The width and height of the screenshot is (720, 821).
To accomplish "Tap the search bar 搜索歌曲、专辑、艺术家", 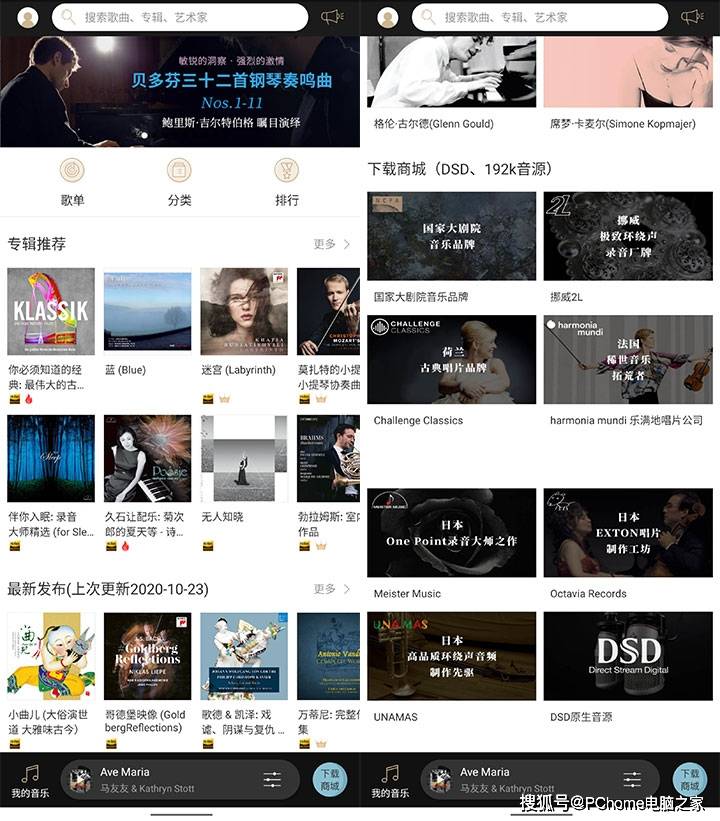I will 180,16.
